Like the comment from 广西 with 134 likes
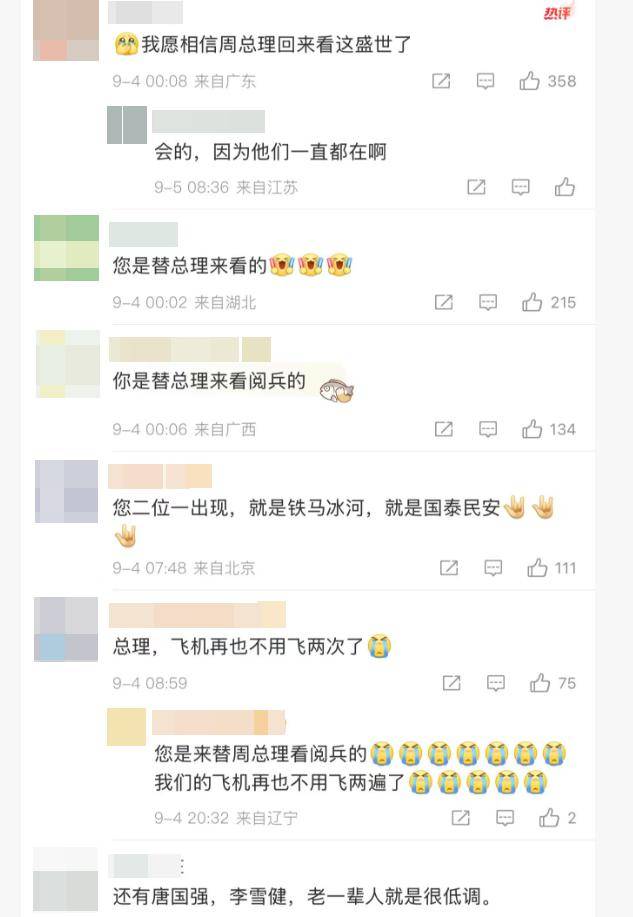Image resolution: width=633 pixels, height=917 pixels. click(532, 429)
